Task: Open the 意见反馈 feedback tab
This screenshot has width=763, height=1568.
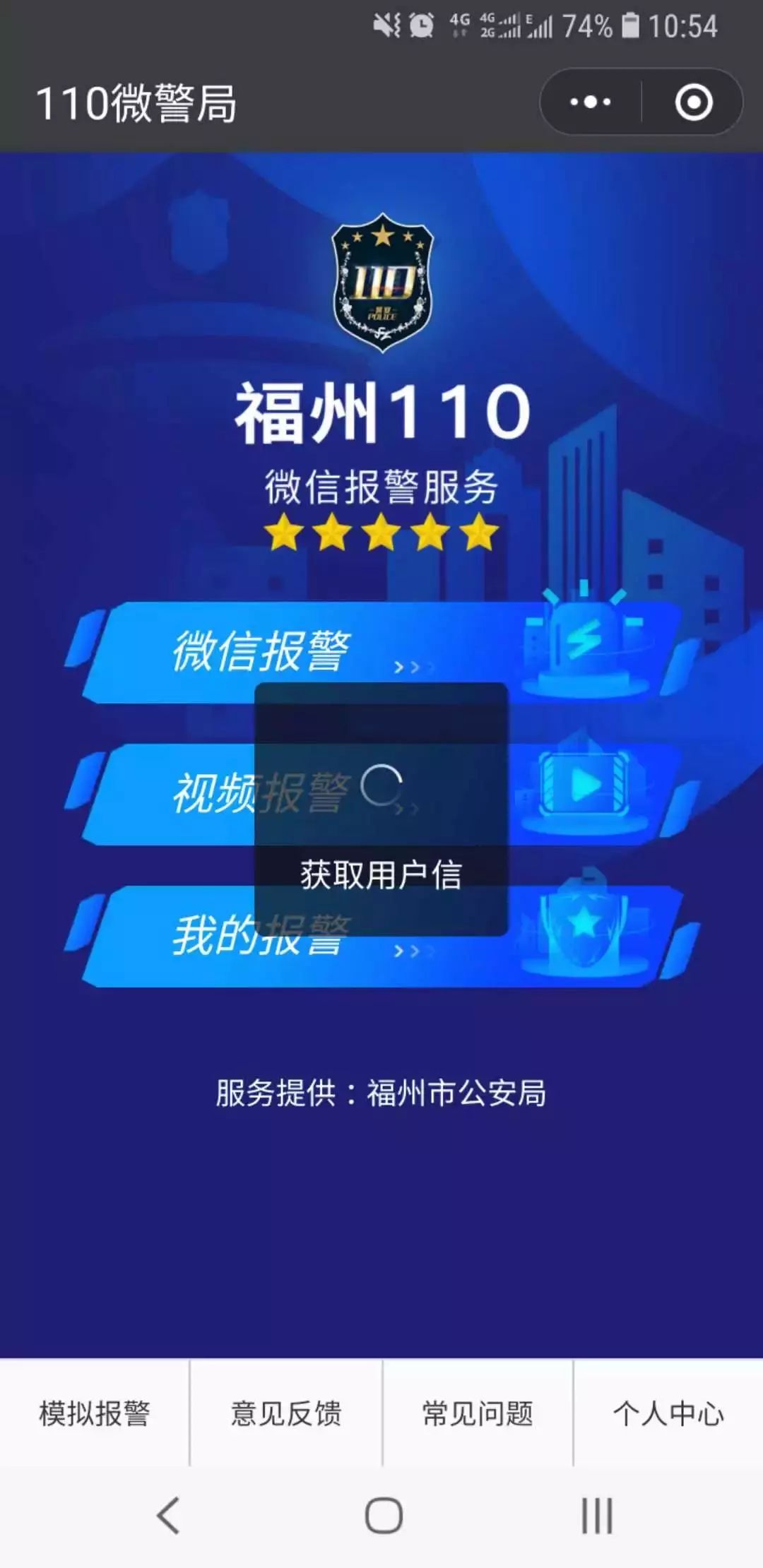Action: click(285, 1413)
